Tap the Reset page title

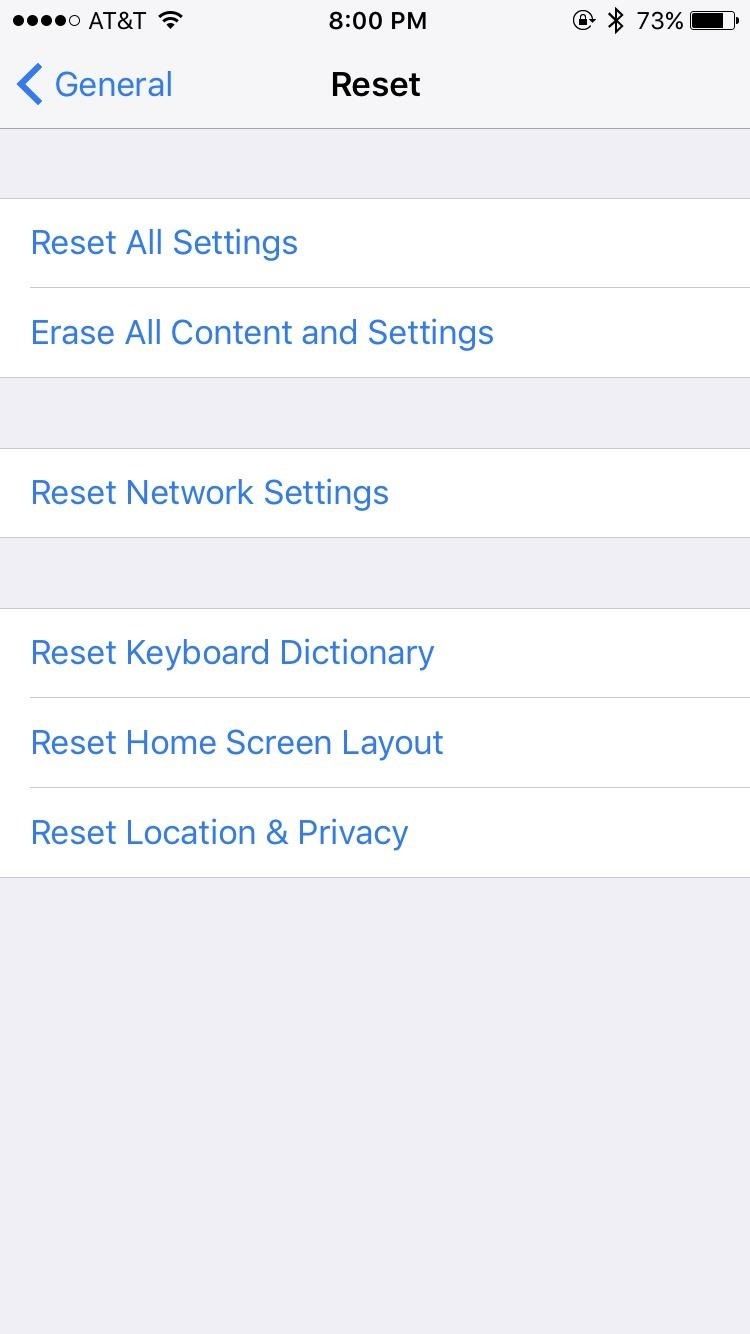click(375, 84)
